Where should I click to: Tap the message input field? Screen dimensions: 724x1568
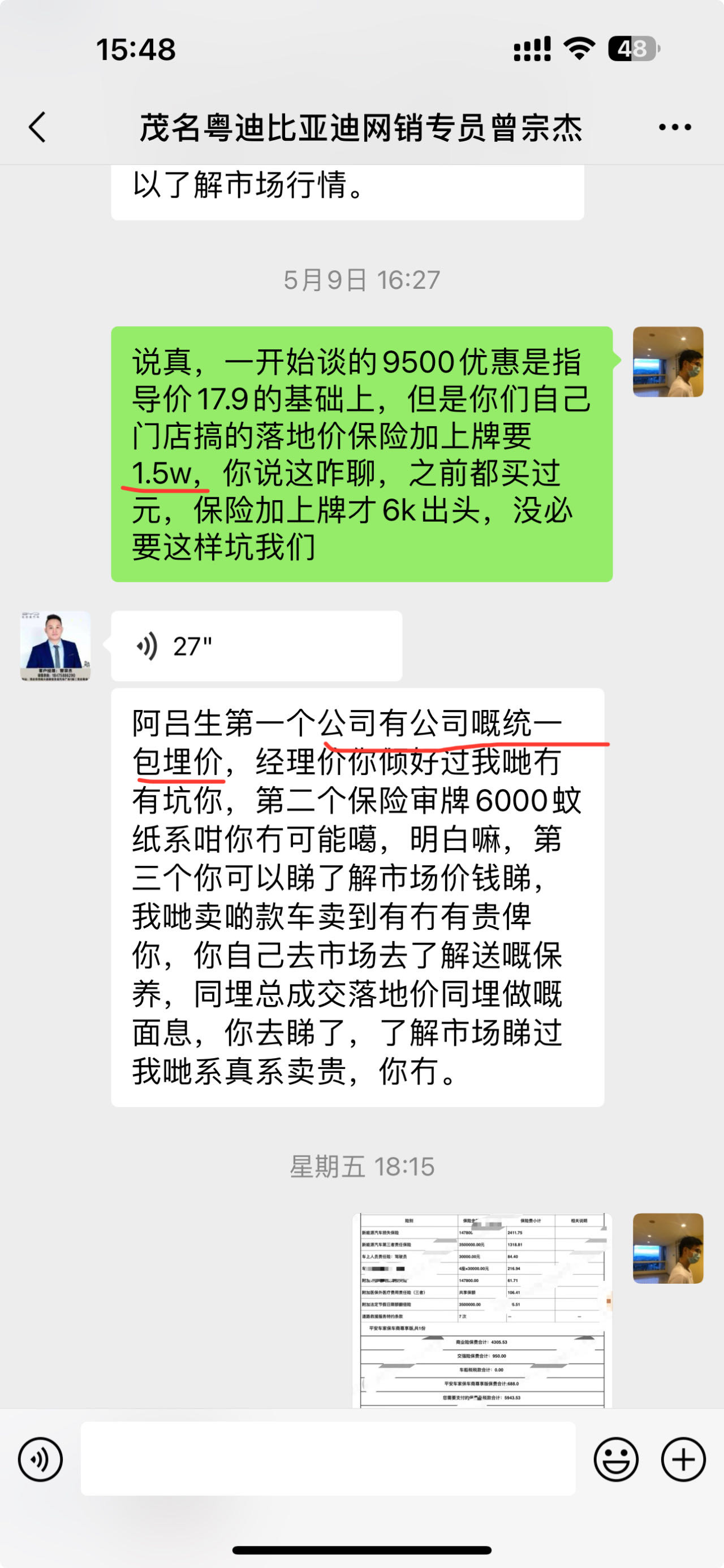point(327,1458)
